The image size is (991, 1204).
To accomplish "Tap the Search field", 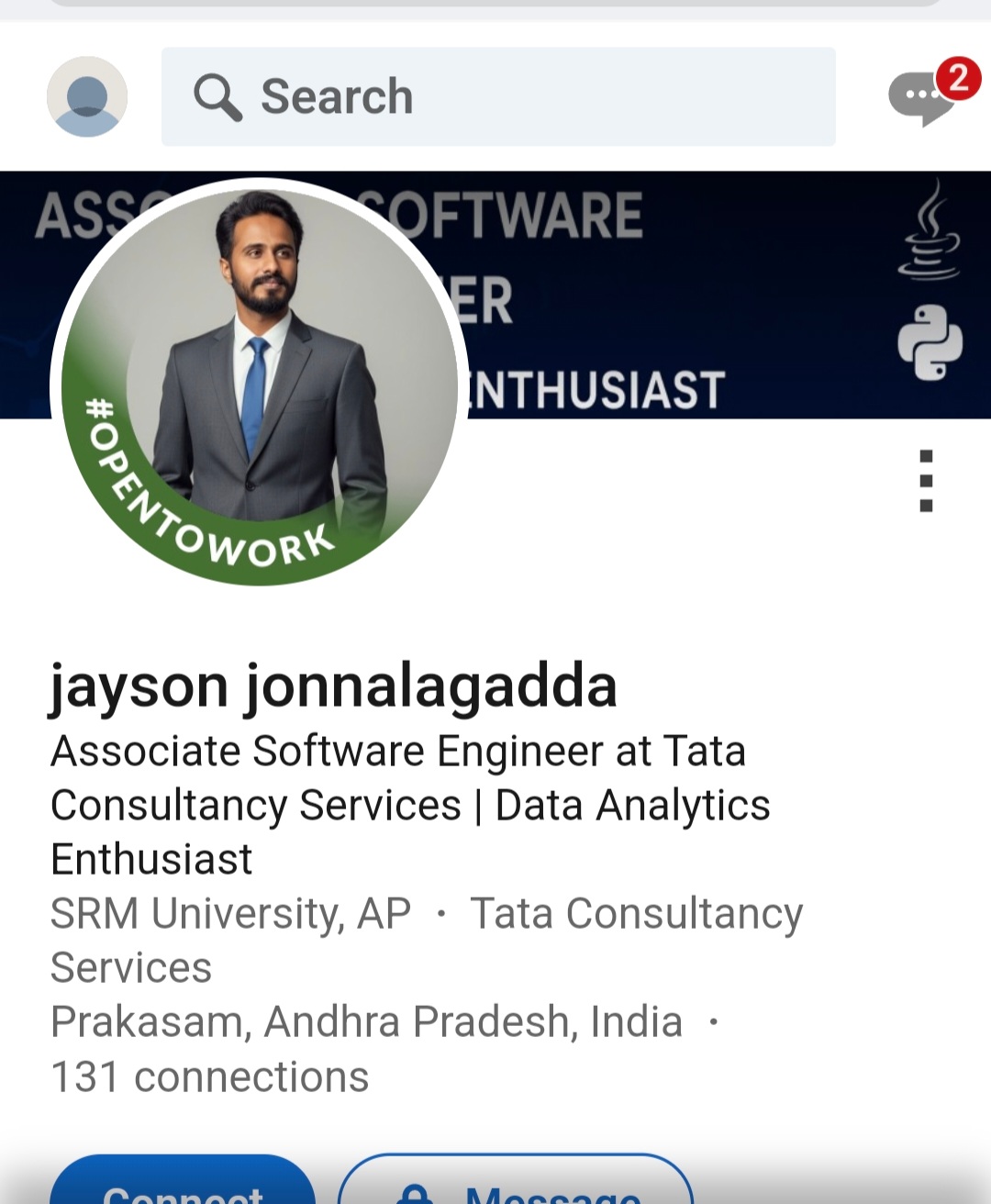I will click(x=498, y=96).
